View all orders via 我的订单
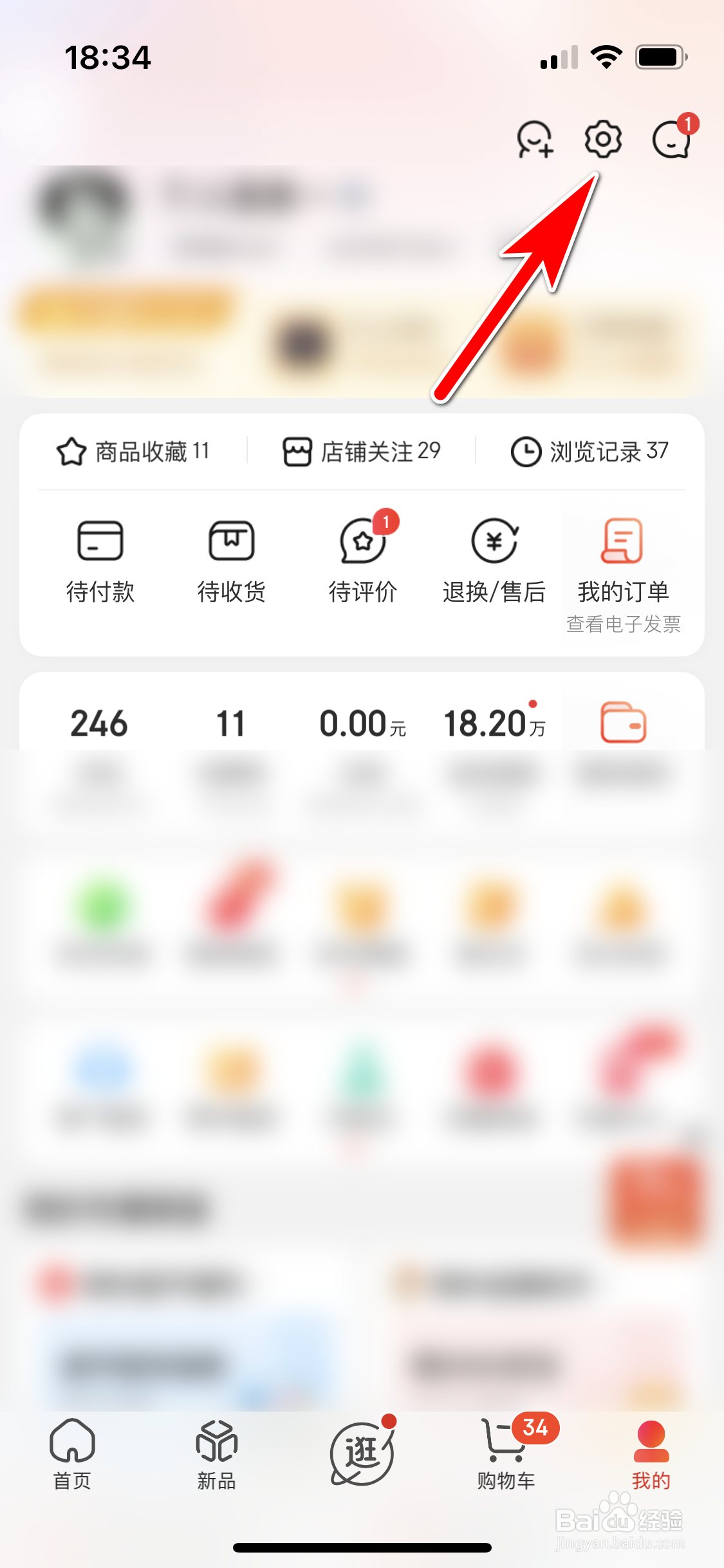 pyautogui.click(x=623, y=566)
